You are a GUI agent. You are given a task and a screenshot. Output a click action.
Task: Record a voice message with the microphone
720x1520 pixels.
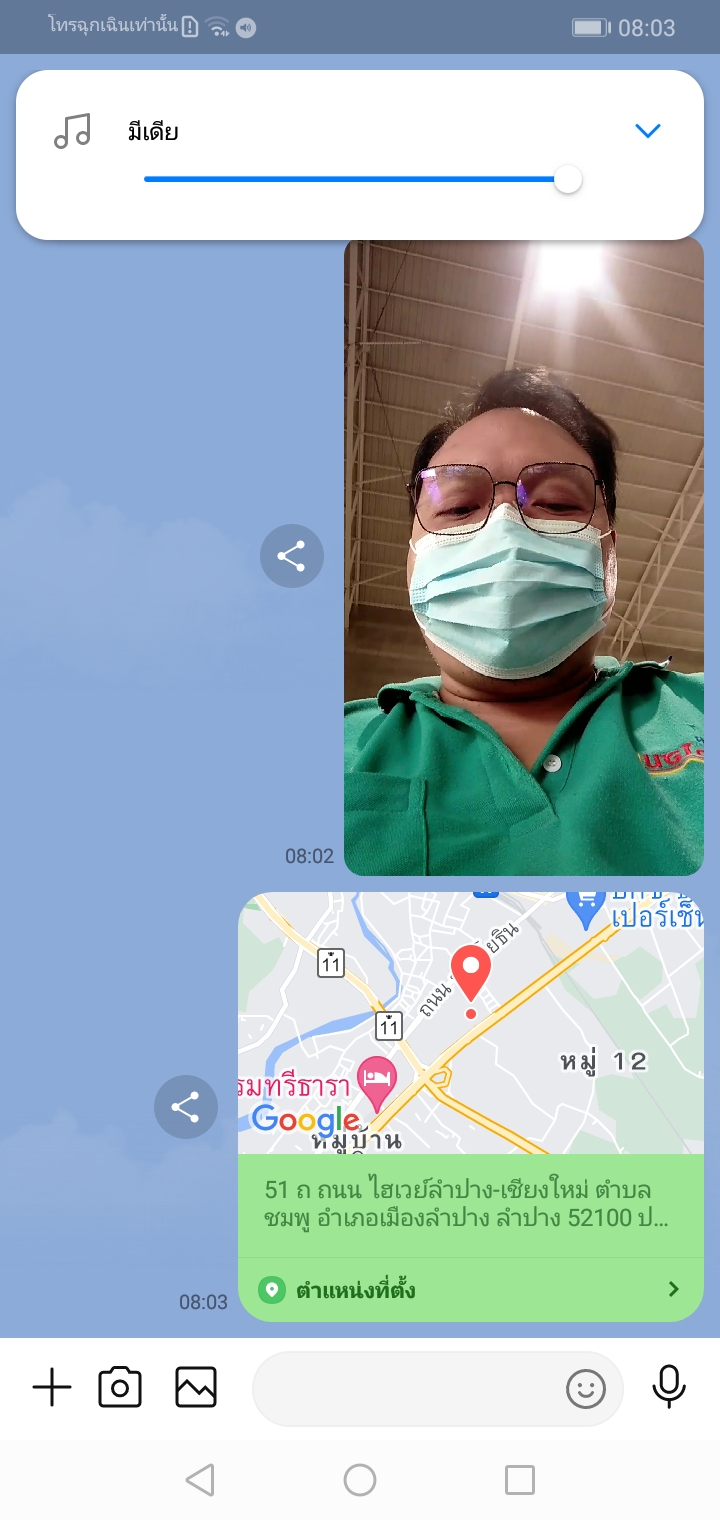click(x=669, y=1386)
